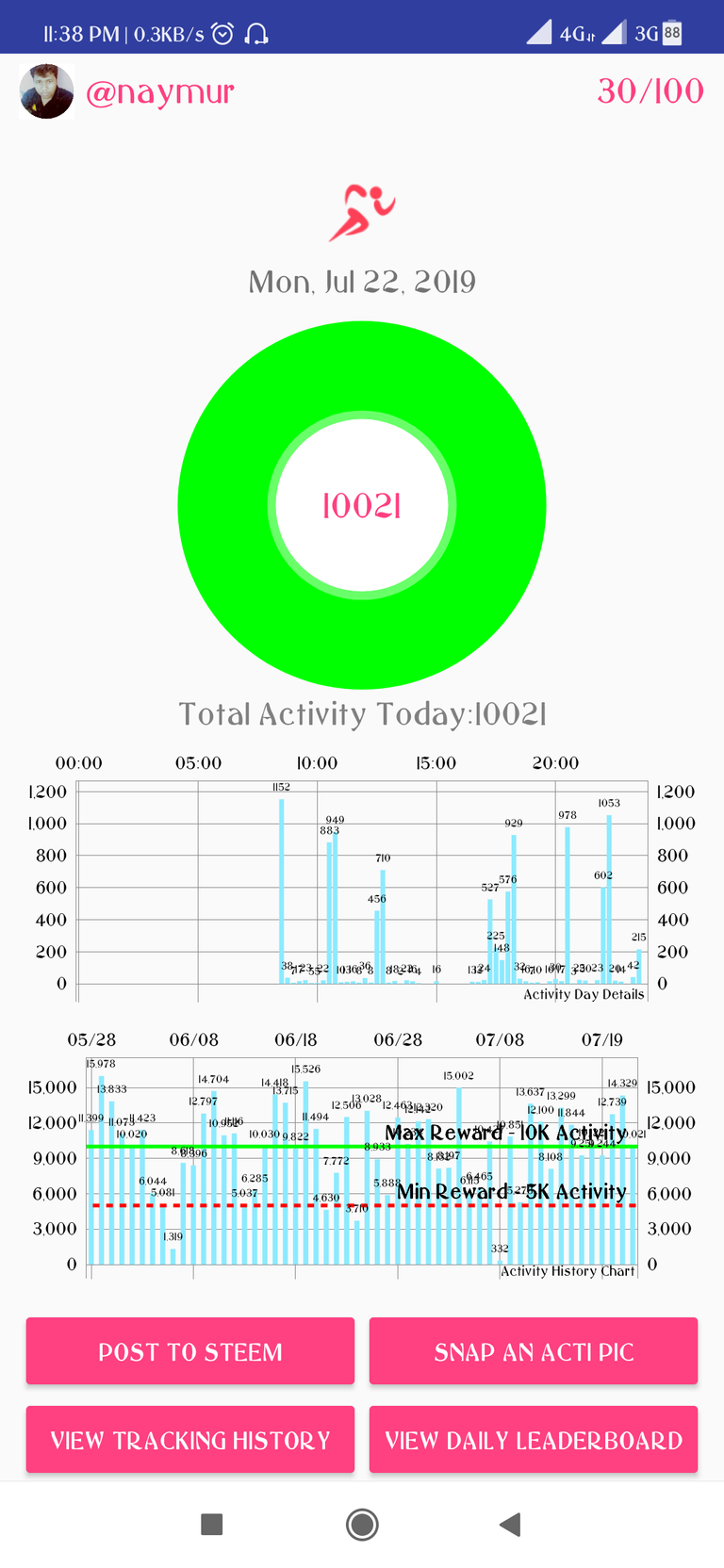Open Snap an Acti Pic
724x1568 pixels.
point(534,1351)
